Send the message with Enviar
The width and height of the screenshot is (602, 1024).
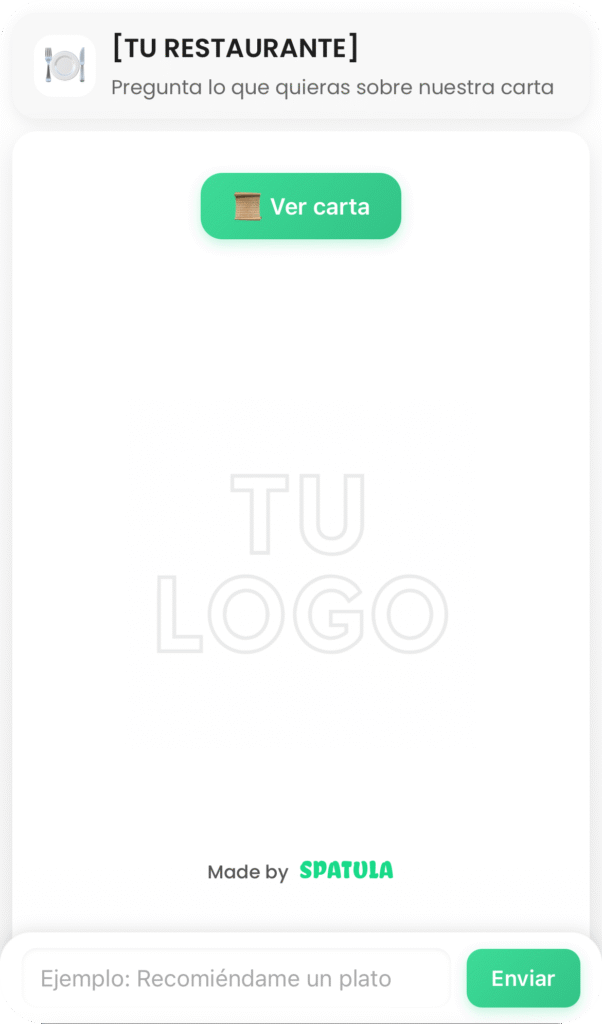[522, 978]
